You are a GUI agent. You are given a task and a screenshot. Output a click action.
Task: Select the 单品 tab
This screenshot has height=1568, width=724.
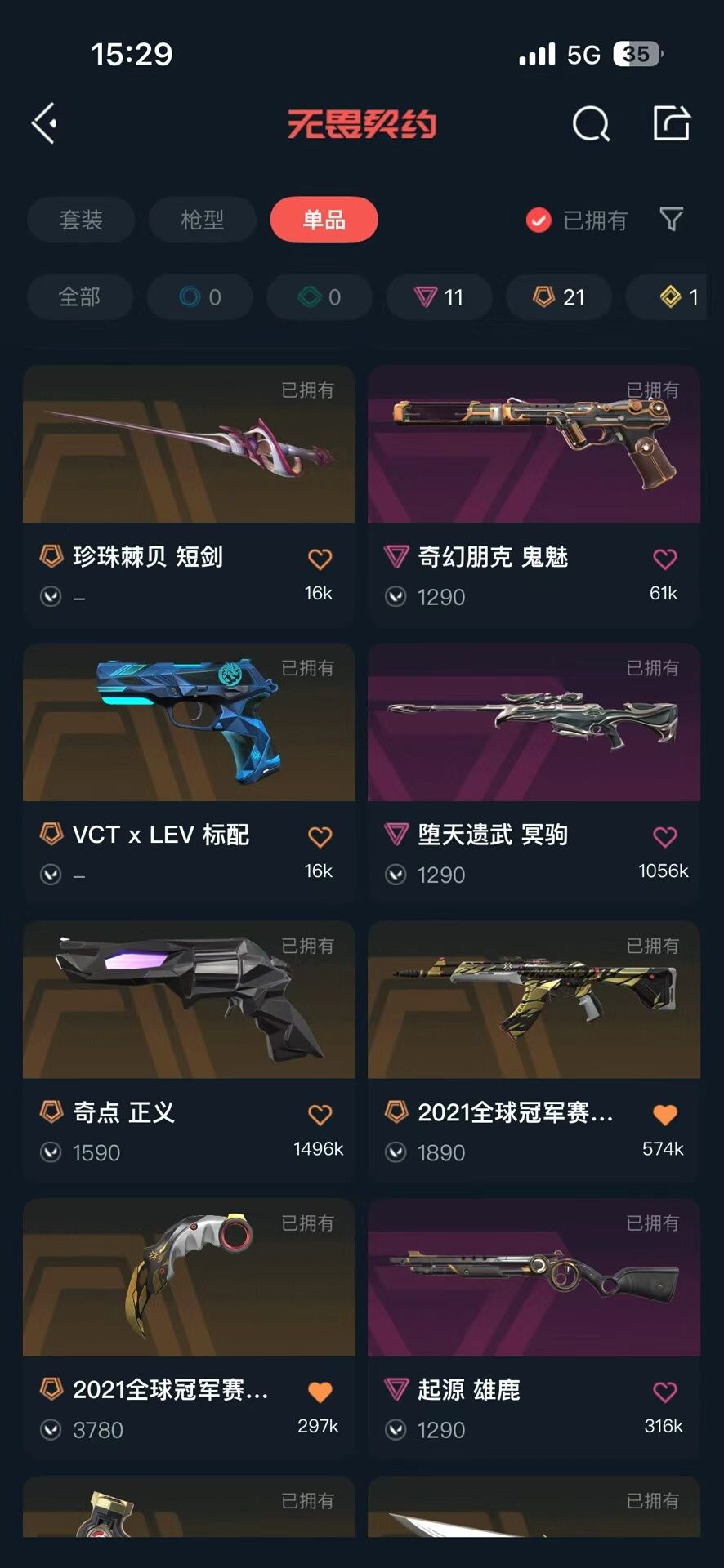pyautogui.click(x=324, y=220)
